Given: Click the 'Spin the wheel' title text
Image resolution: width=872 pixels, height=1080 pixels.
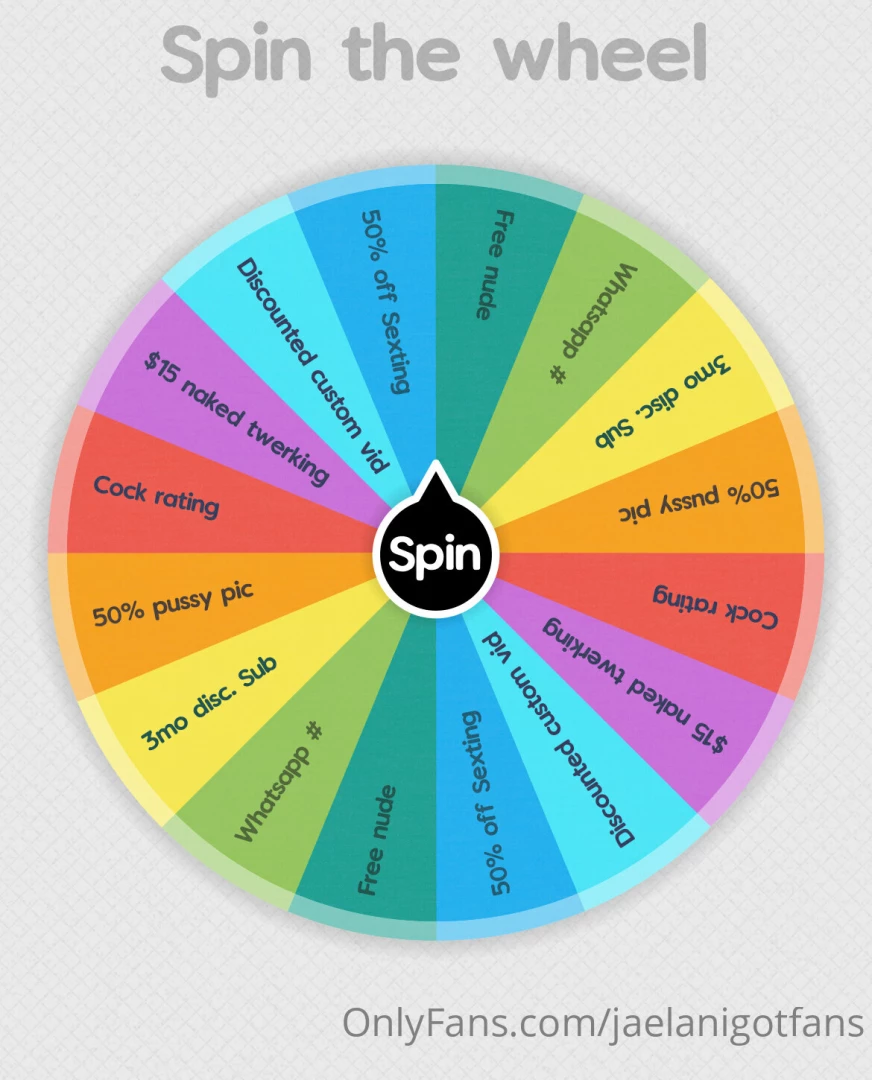Looking at the screenshot, I should 436,57.
